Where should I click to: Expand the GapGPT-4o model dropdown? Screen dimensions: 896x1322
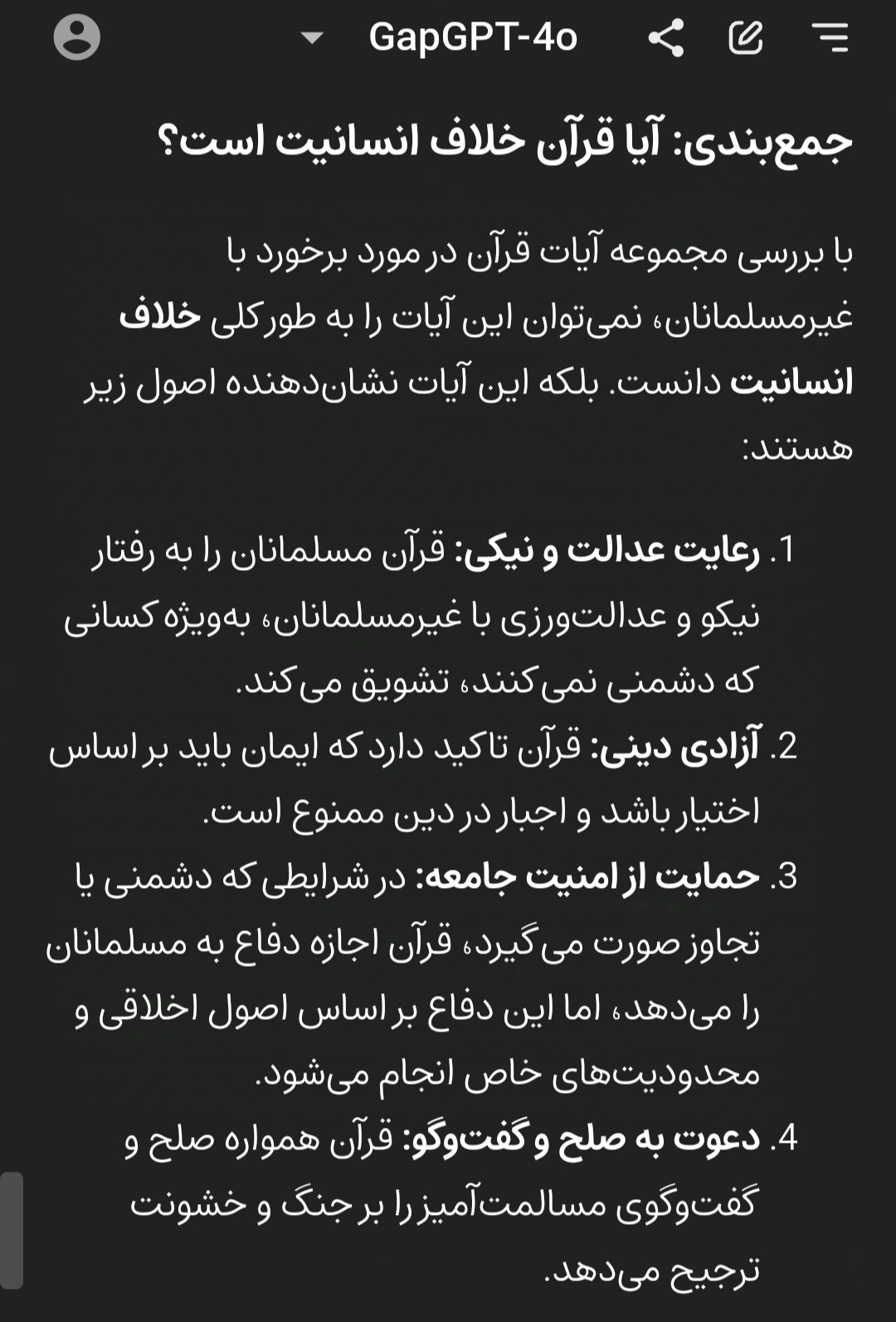[x=312, y=37]
